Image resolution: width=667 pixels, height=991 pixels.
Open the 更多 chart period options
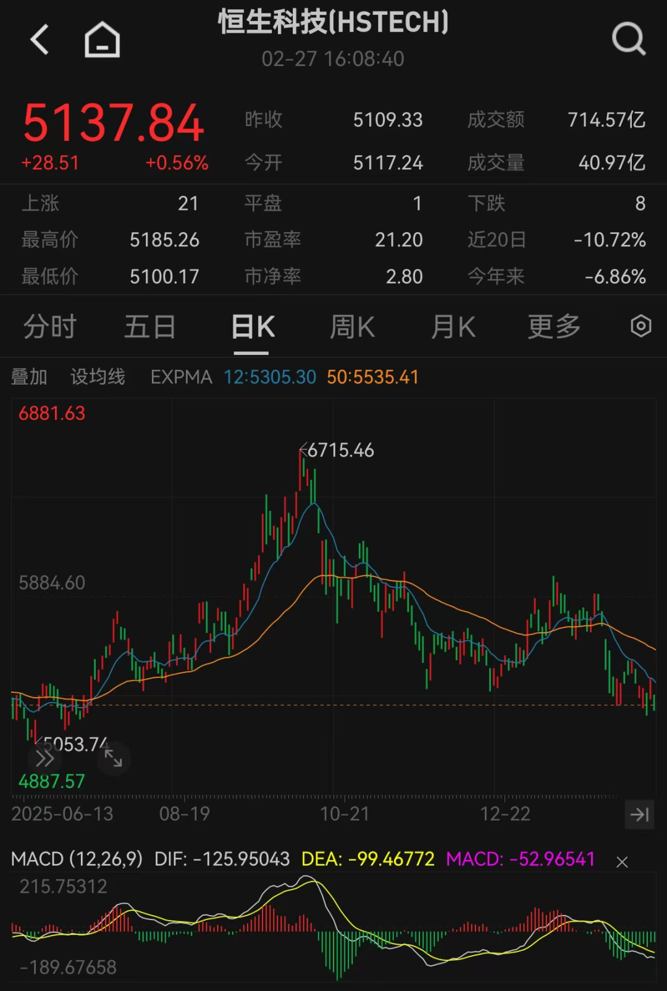point(554,327)
